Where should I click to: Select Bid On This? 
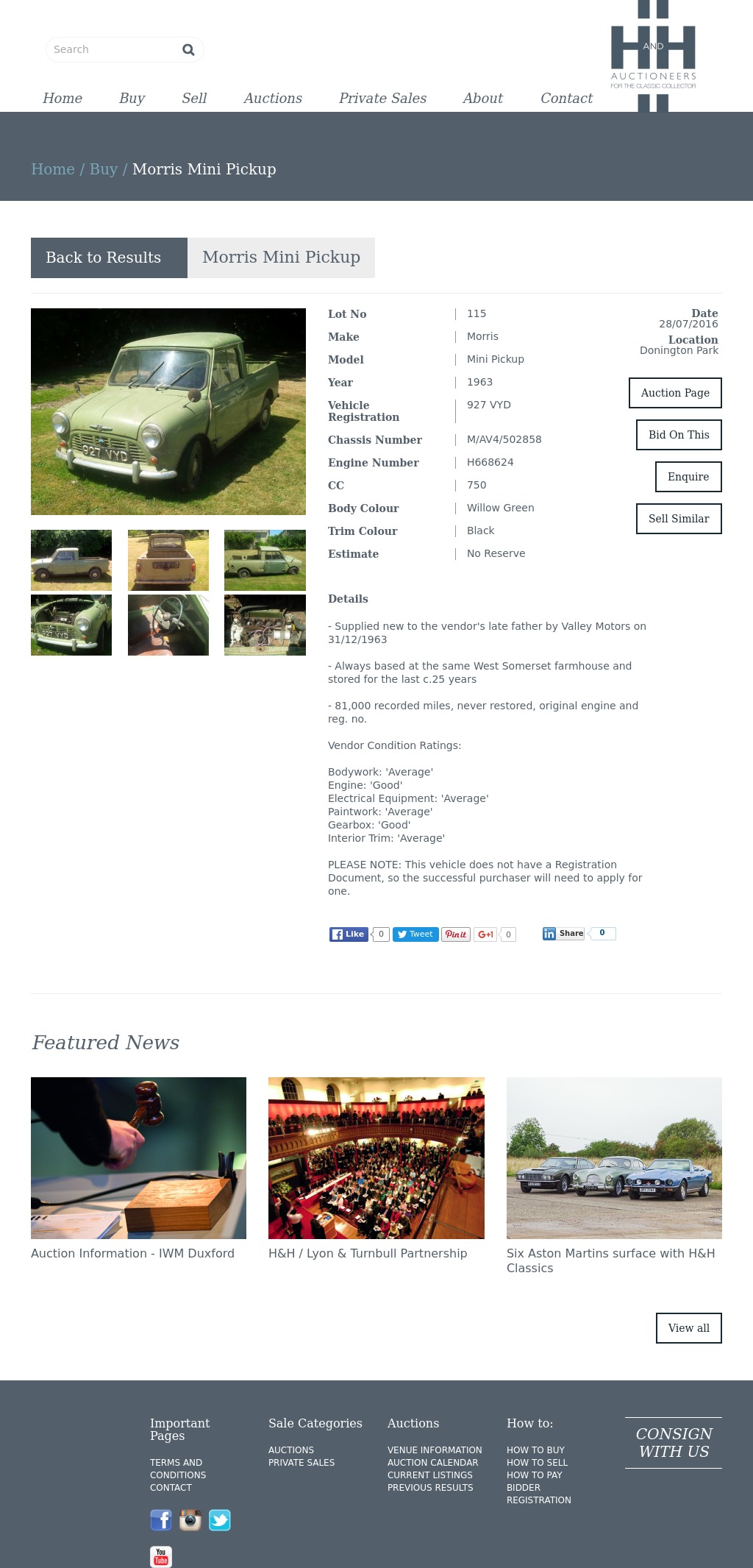click(x=679, y=435)
